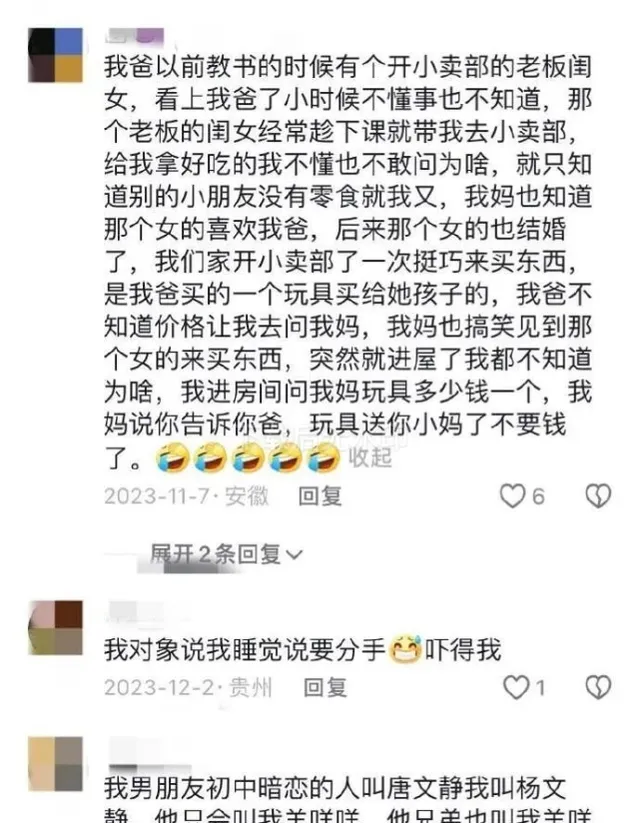Reply to the 2023-12-2 贵州 comment
The height and width of the screenshot is (823, 640).
click(x=325, y=687)
